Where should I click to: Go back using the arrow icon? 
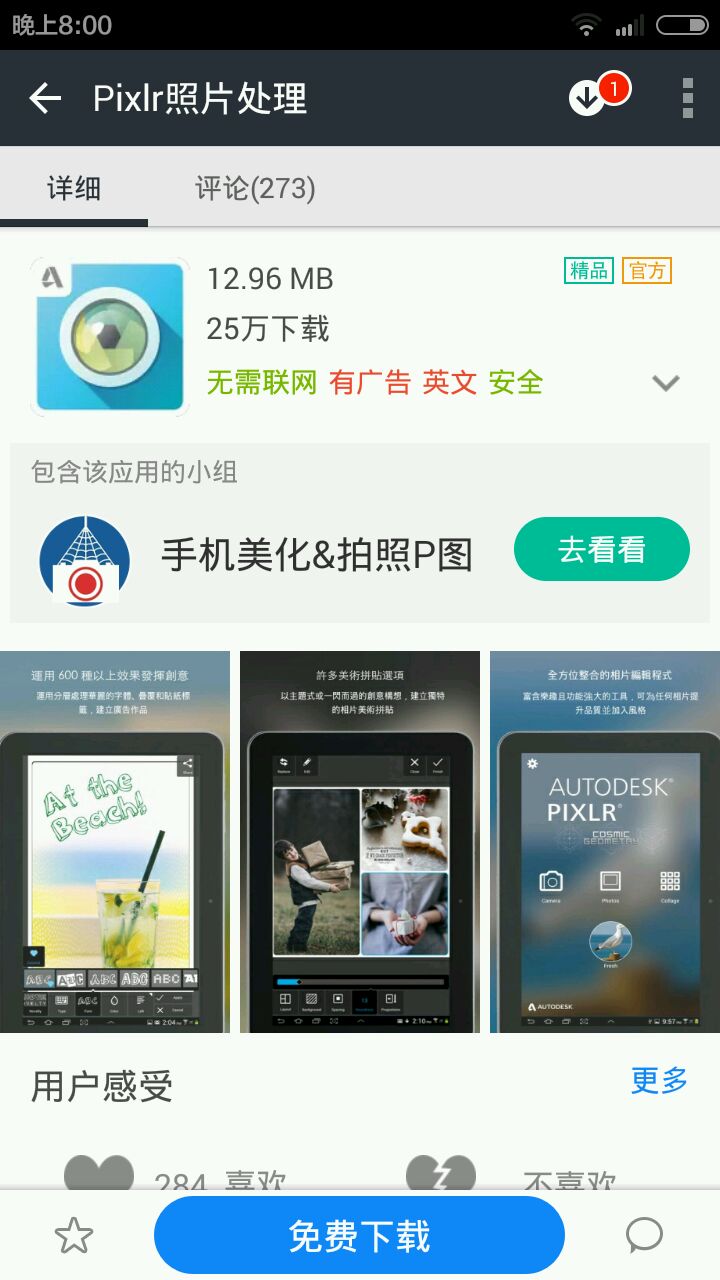pos(45,98)
